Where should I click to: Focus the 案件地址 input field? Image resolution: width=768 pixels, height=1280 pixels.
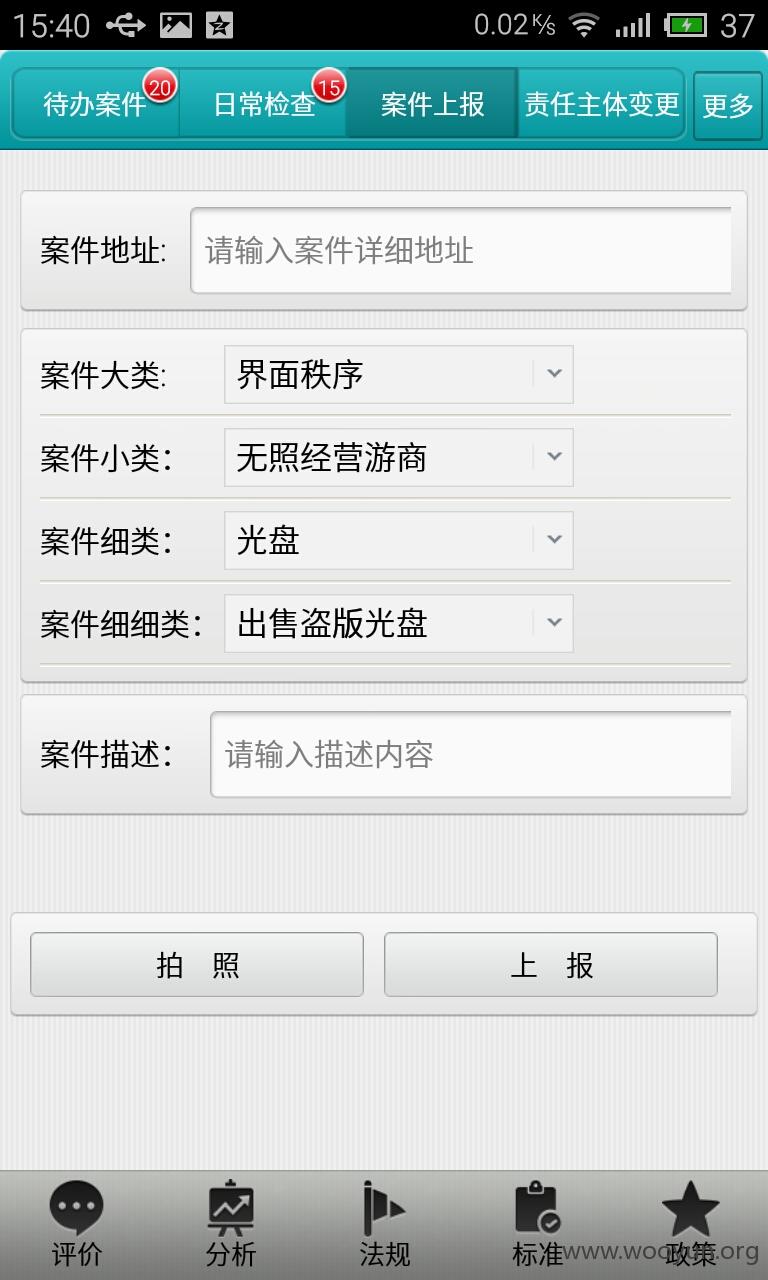[x=461, y=251]
